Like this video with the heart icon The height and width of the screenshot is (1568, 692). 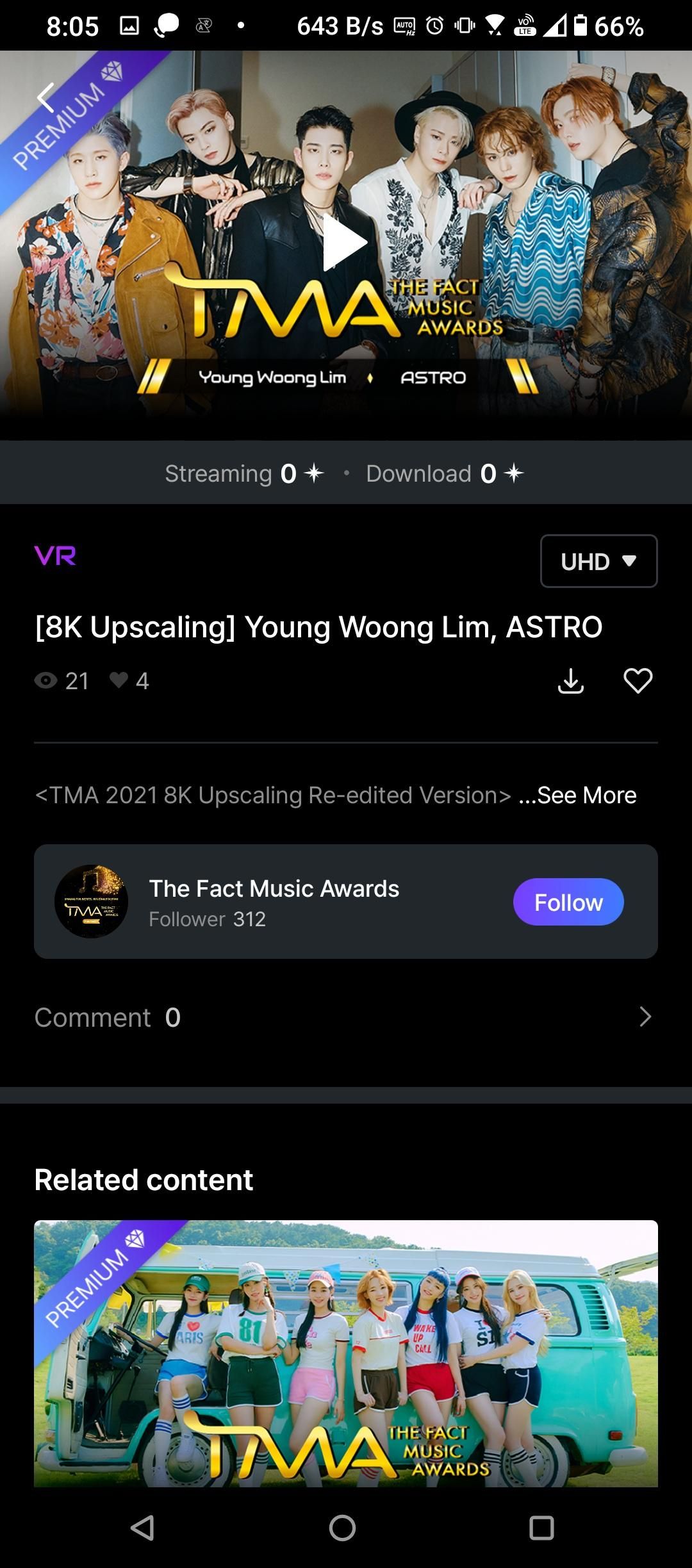[x=638, y=681]
